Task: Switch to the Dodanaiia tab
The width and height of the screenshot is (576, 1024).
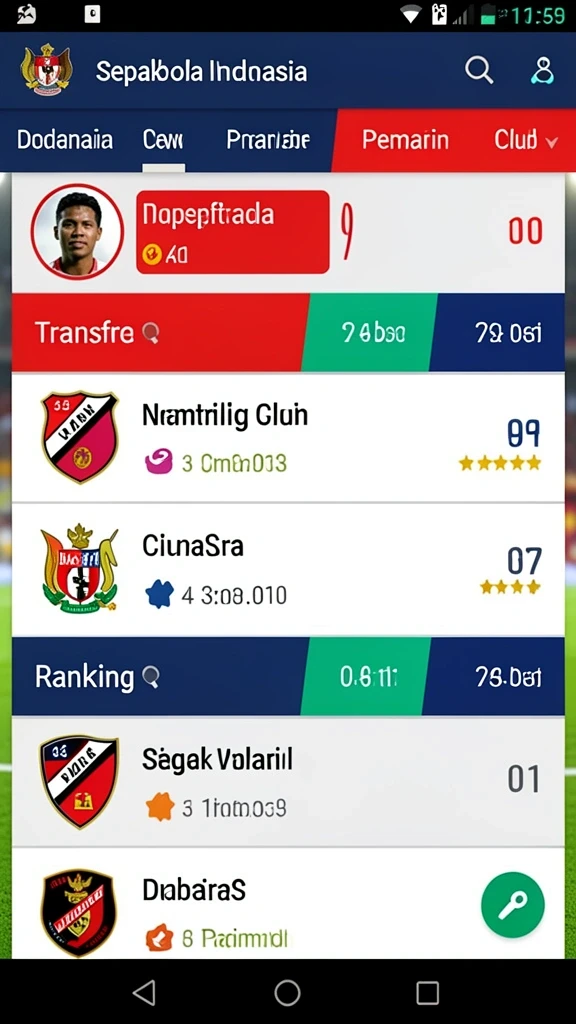Action: pyautogui.click(x=65, y=140)
